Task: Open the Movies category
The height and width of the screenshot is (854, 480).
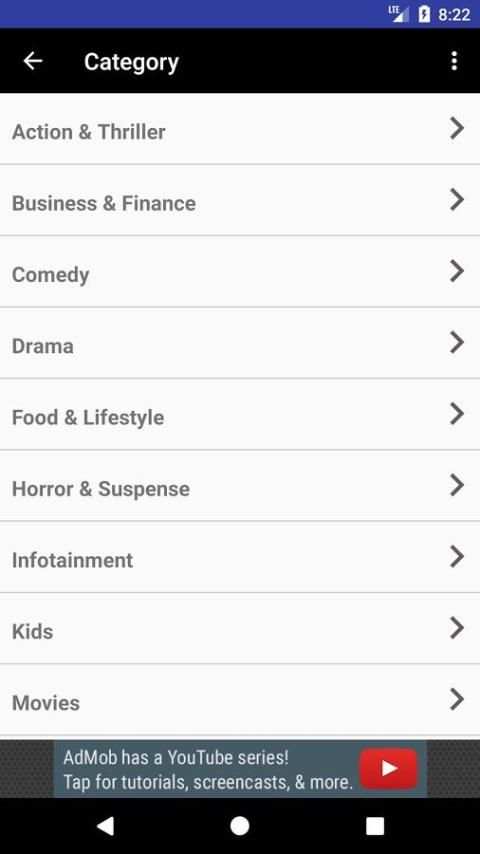Action: coord(240,700)
